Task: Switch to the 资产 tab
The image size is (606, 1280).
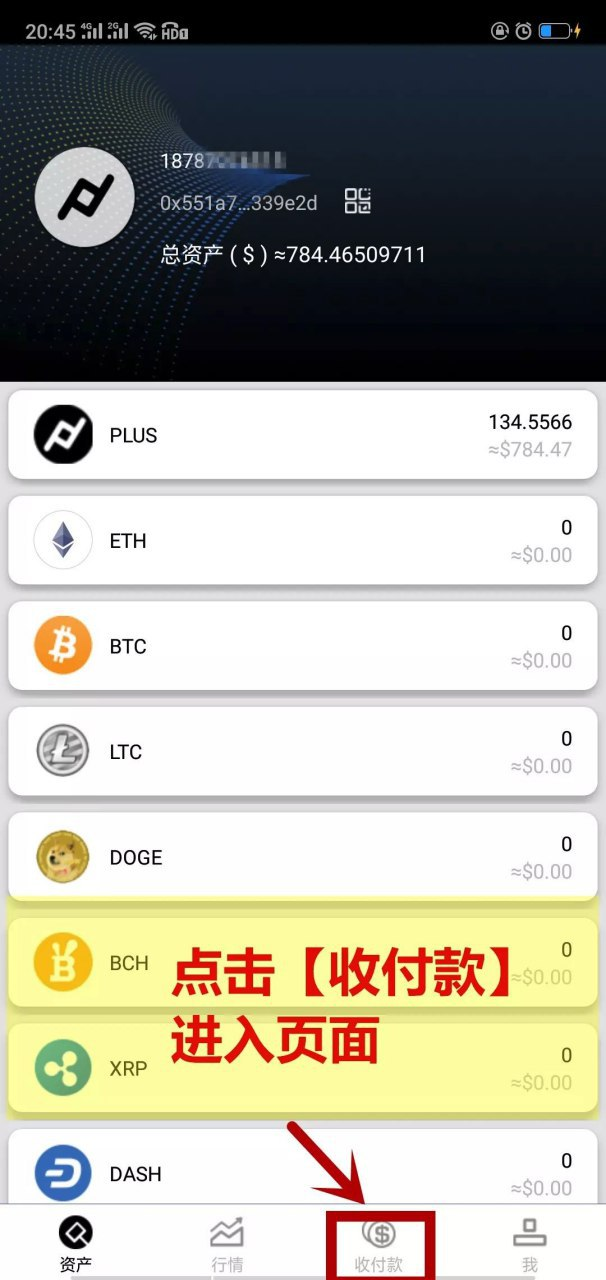Action: coord(76,1244)
